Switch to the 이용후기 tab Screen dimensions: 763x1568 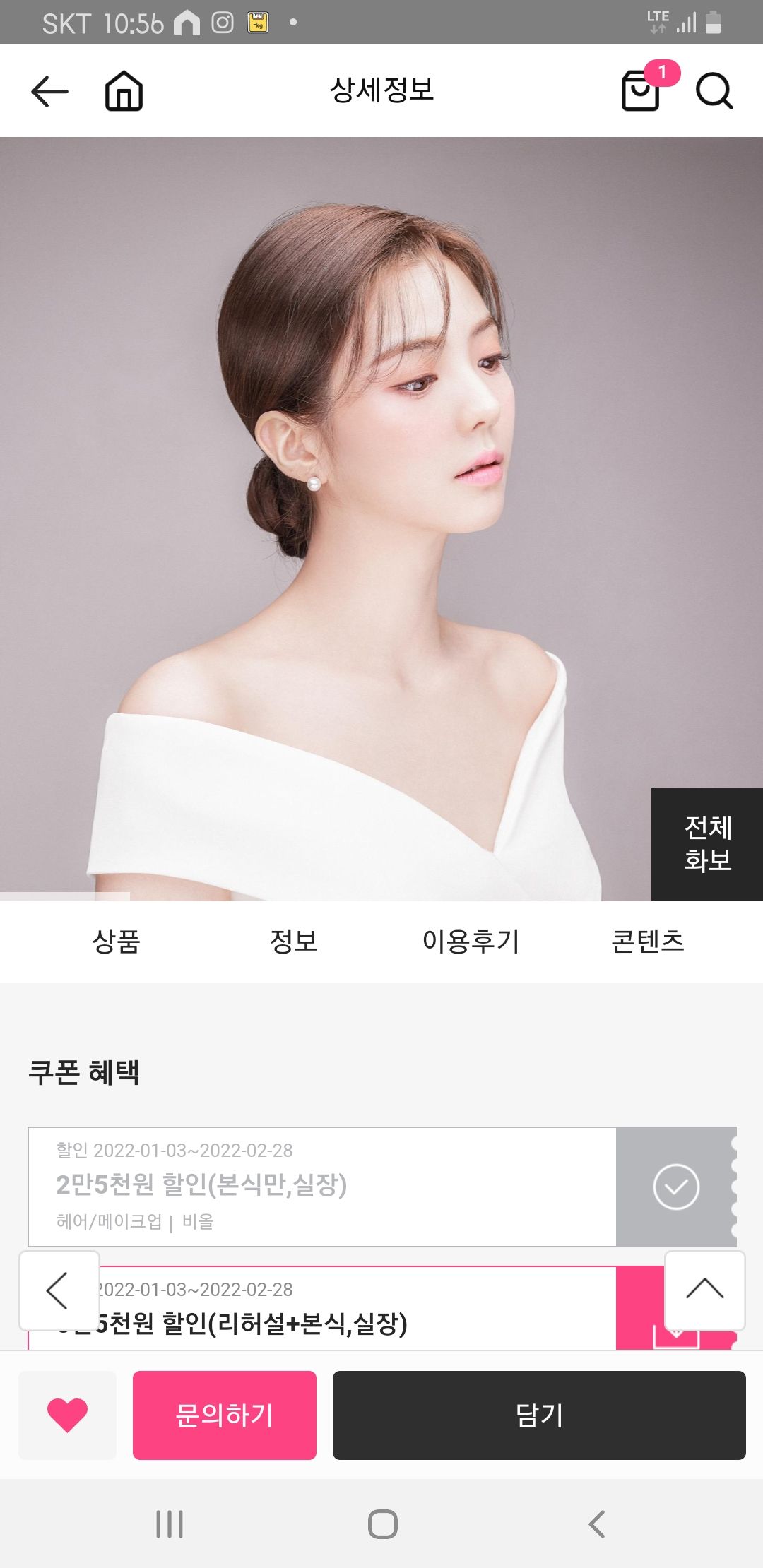click(x=471, y=942)
